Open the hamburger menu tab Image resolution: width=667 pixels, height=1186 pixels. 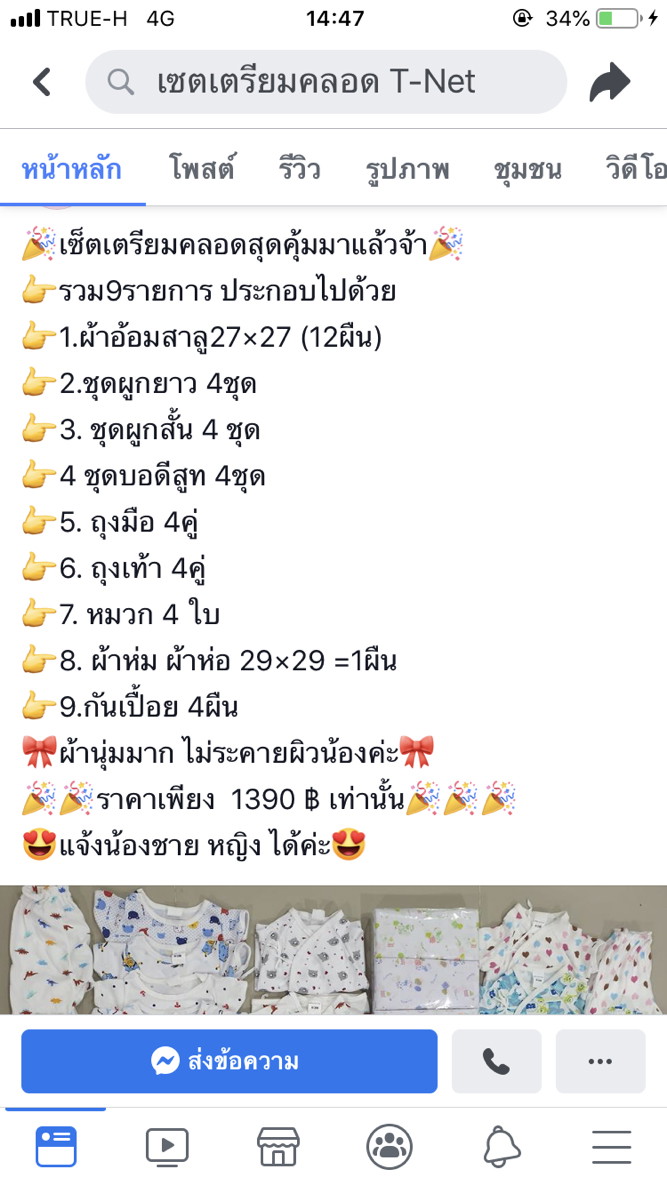611,1146
